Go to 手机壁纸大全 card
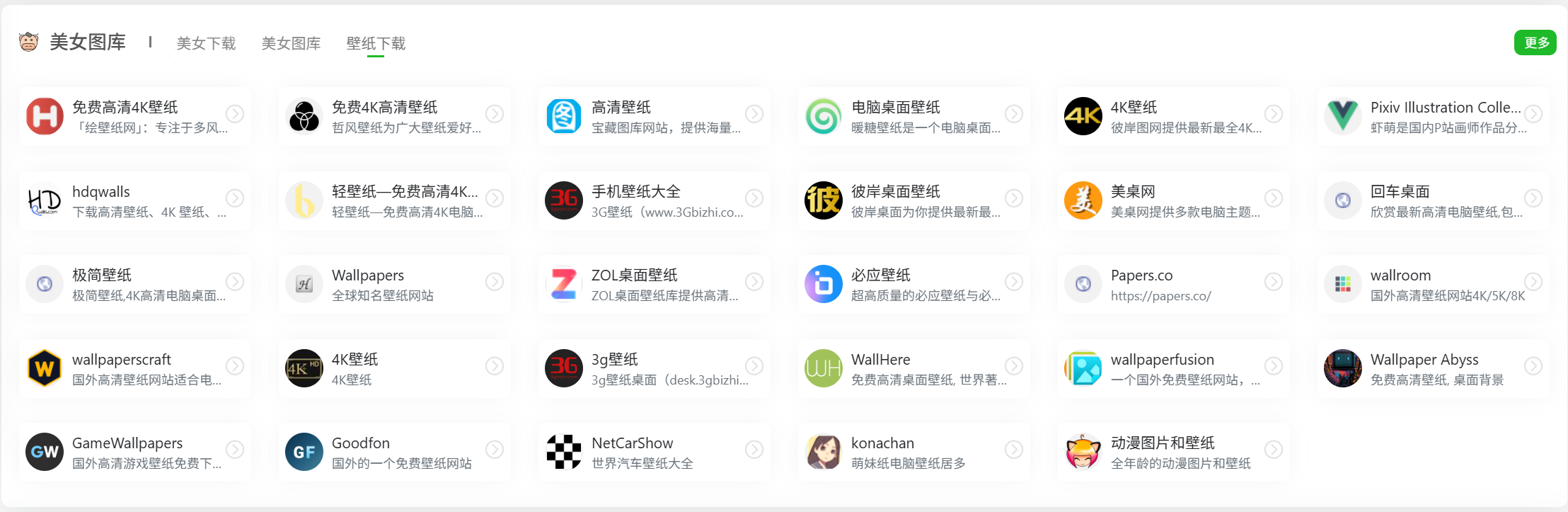The height and width of the screenshot is (512, 1568). click(654, 200)
